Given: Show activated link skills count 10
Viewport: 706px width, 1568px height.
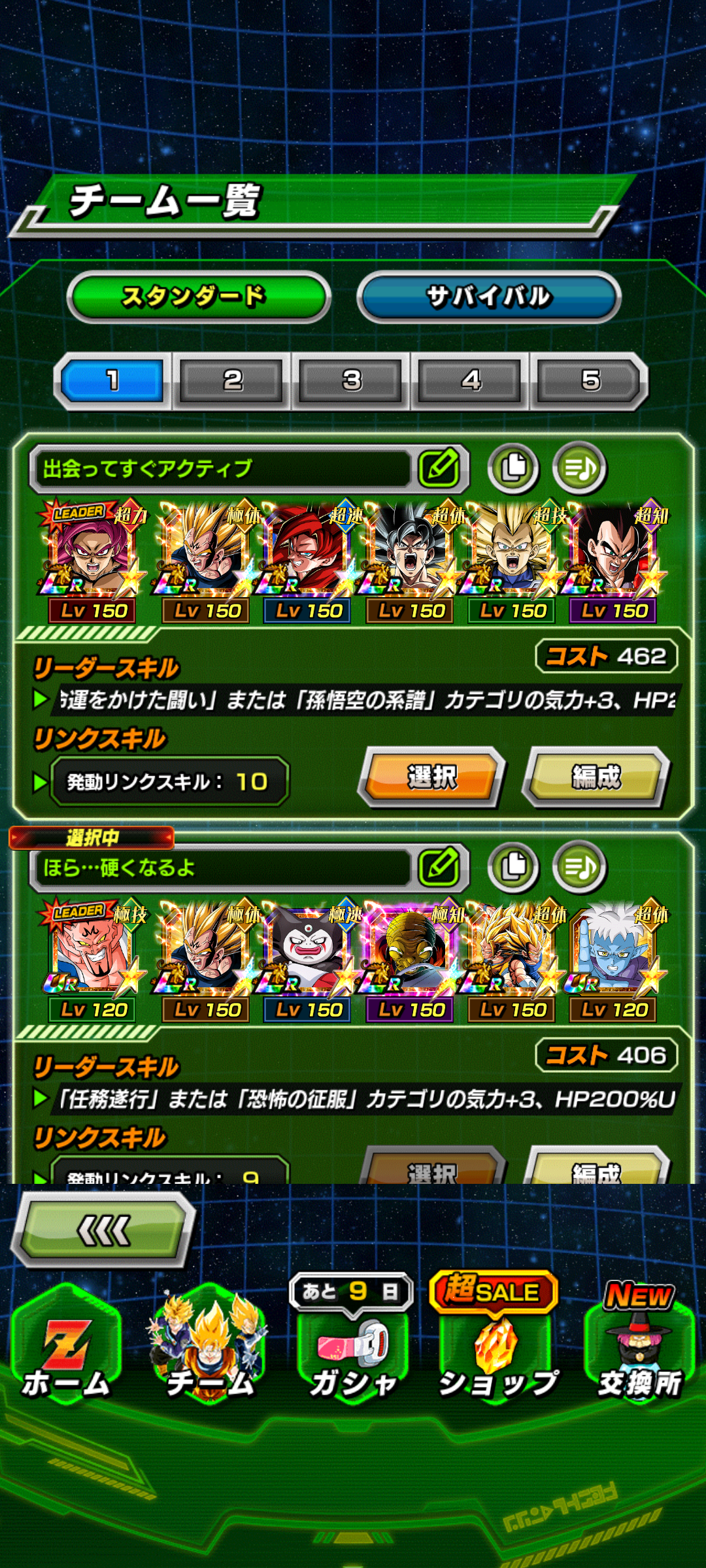Looking at the screenshot, I should coord(169,781).
